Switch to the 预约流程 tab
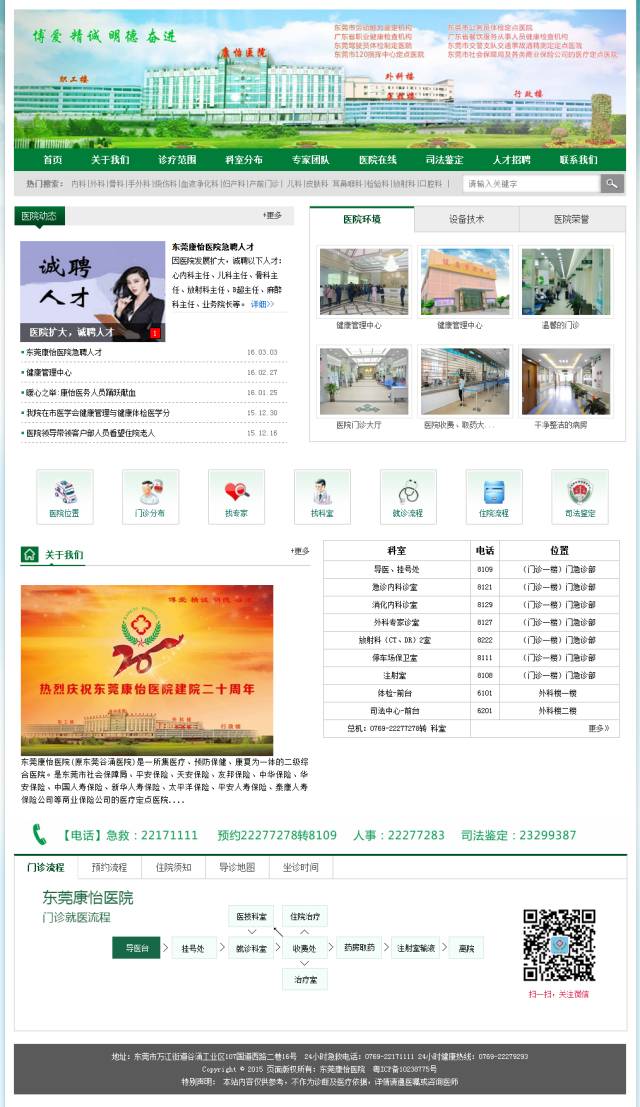The image size is (640, 1107). click(x=109, y=867)
